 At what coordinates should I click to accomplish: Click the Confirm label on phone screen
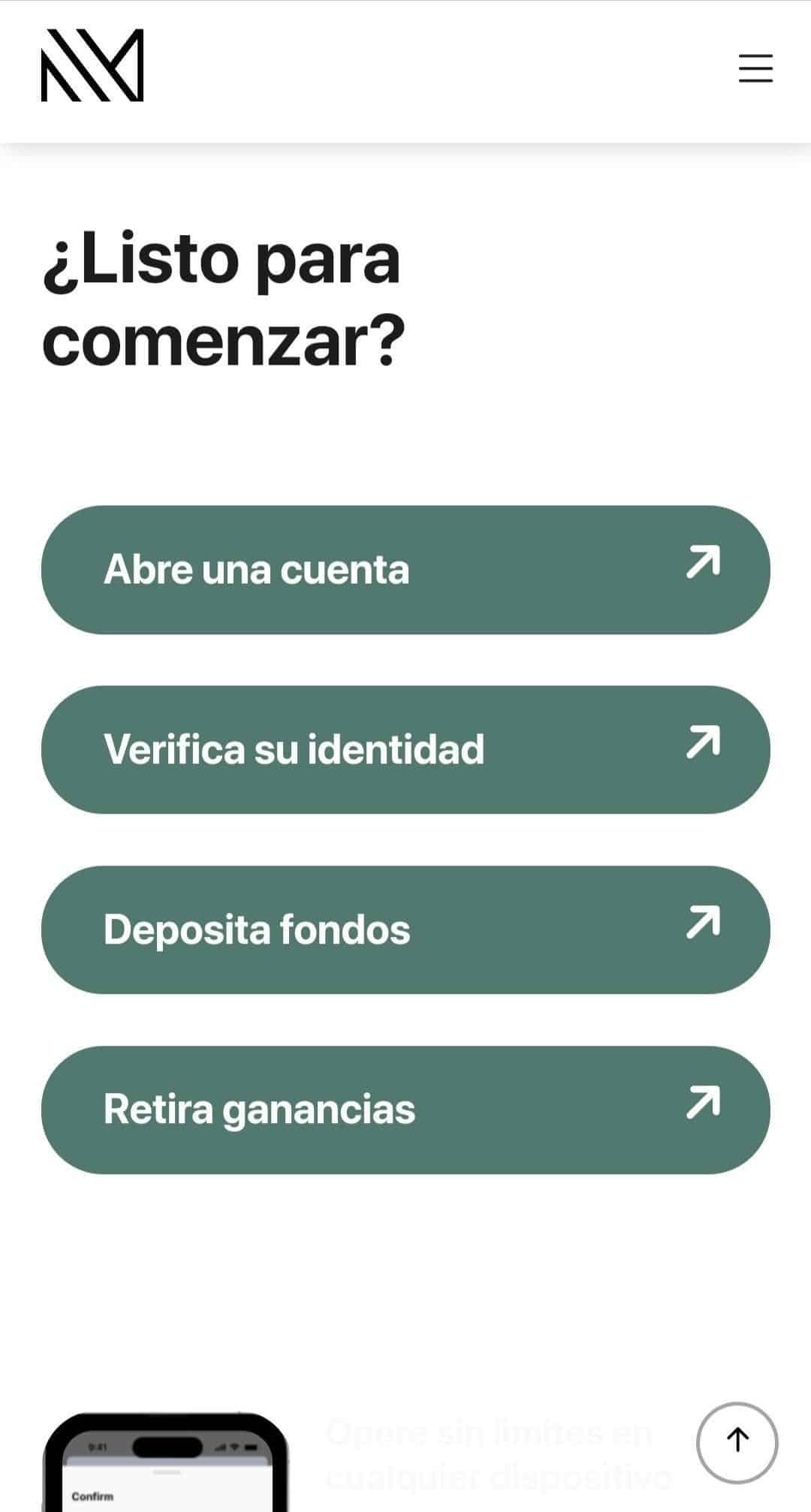pos(94,1496)
